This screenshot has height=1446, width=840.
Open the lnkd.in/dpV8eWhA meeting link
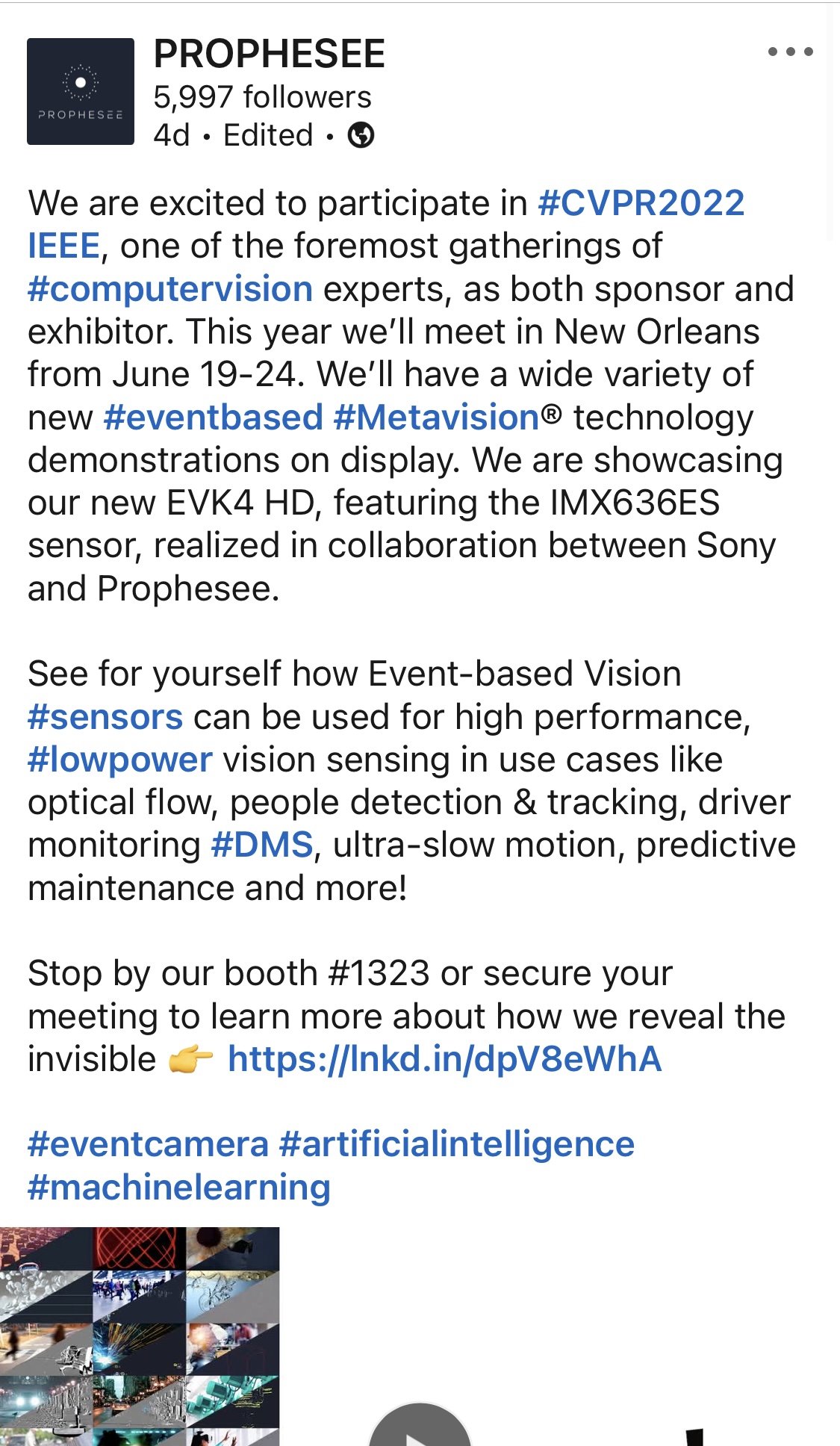(x=444, y=1059)
